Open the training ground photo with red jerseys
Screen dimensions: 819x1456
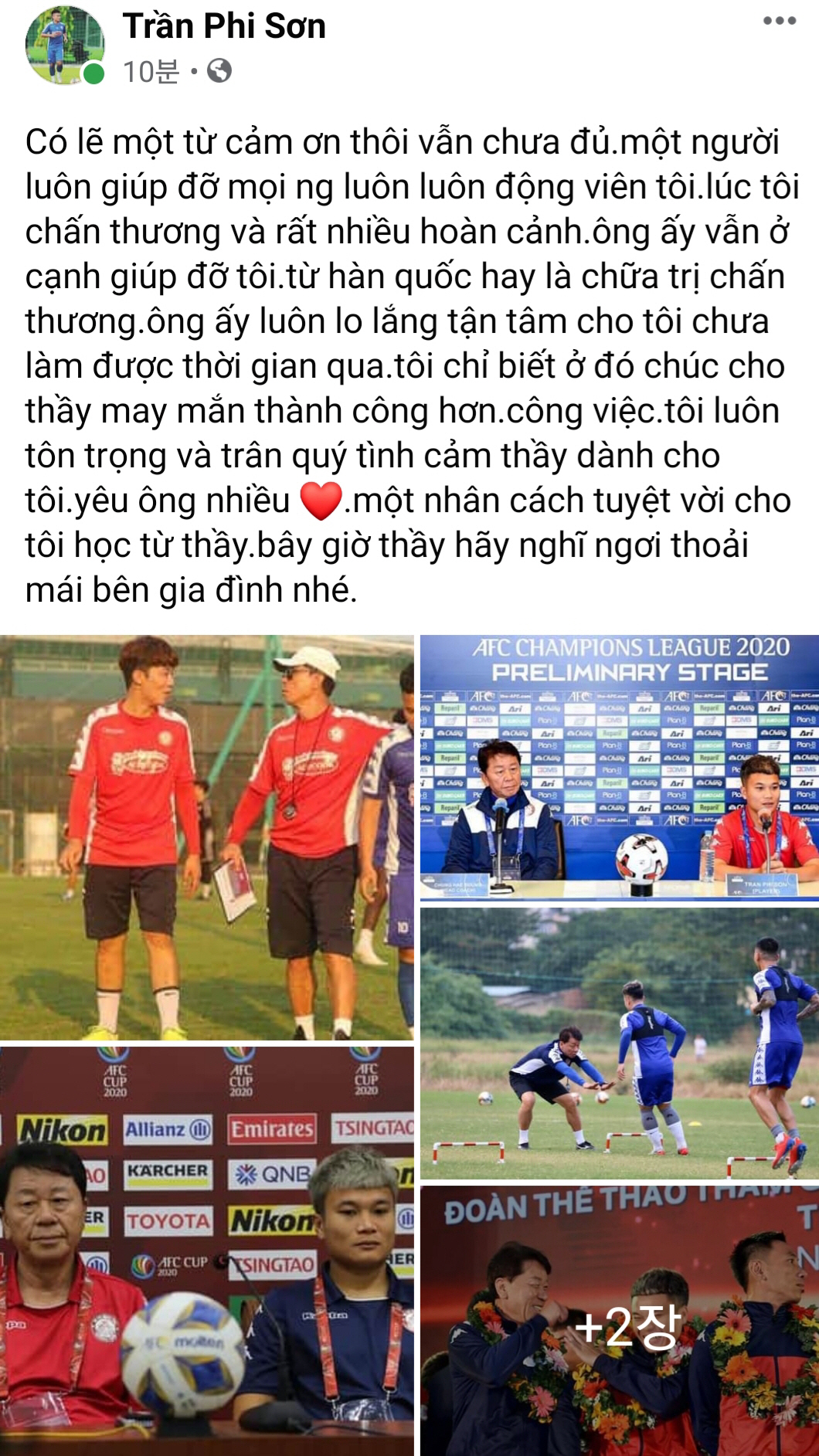[206, 837]
